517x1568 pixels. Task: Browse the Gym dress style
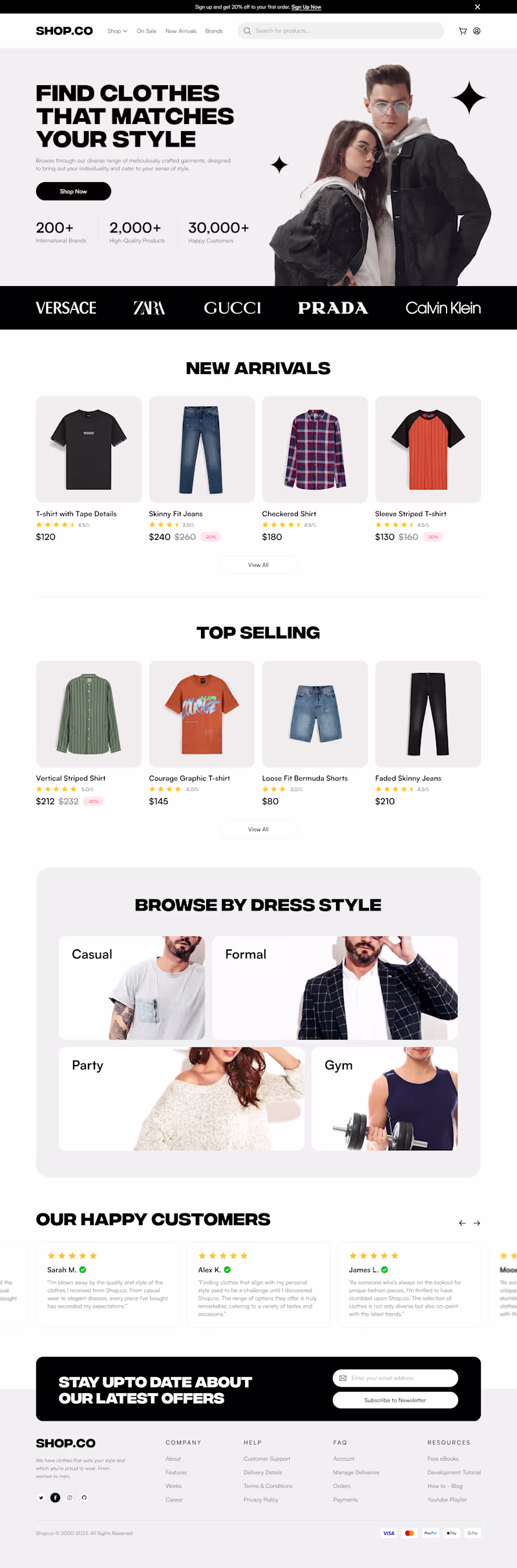(385, 1099)
